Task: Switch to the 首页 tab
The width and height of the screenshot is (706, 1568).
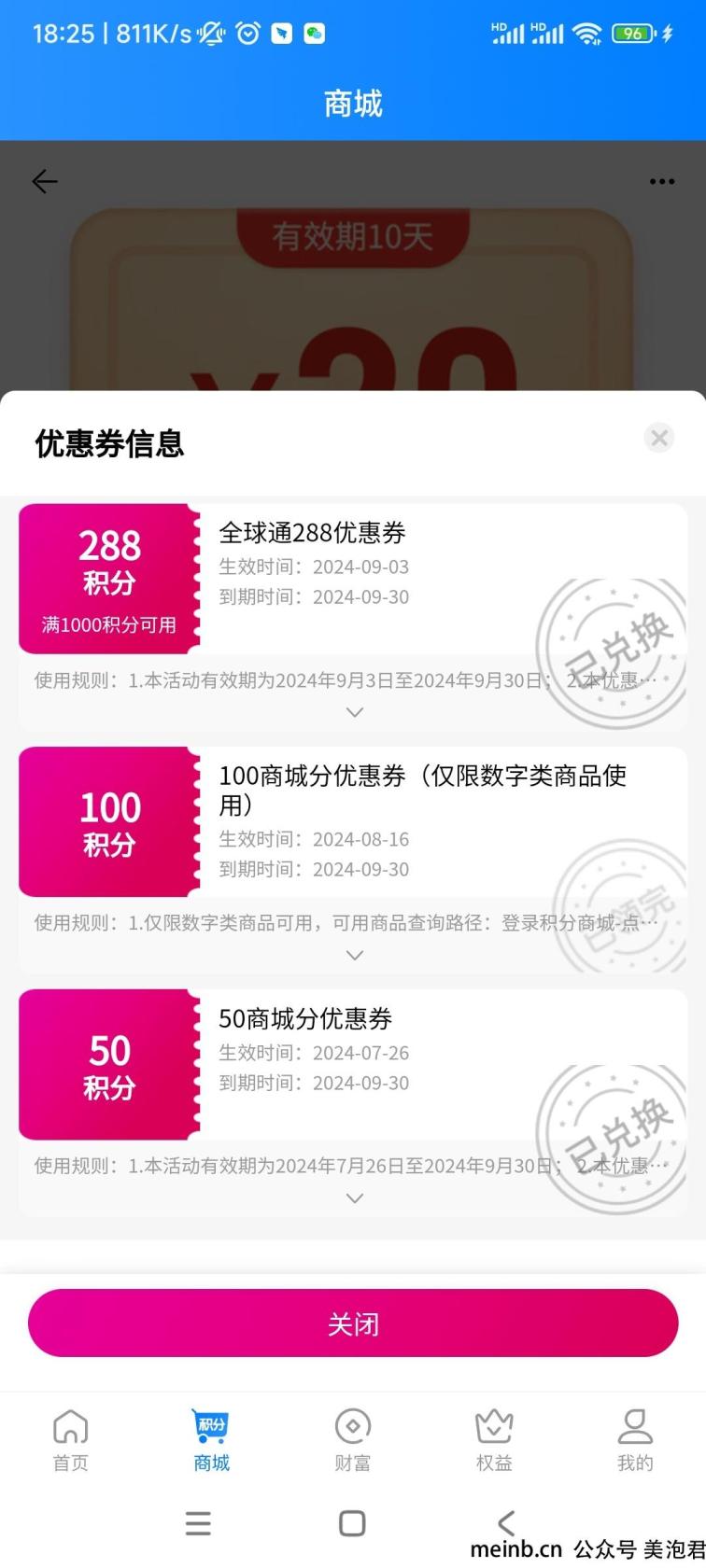Action: point(71,1440)
